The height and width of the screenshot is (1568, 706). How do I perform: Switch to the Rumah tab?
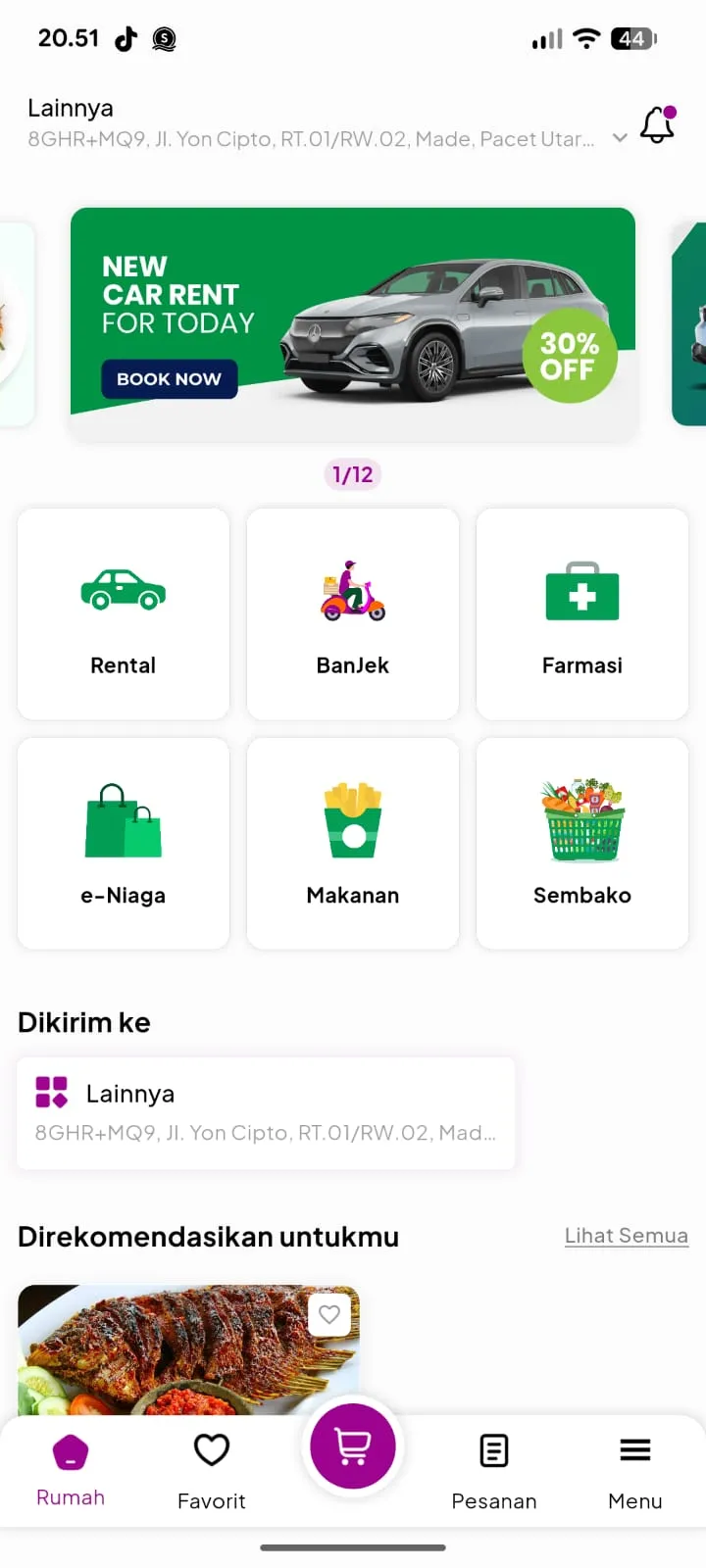tap(71, 1470)
